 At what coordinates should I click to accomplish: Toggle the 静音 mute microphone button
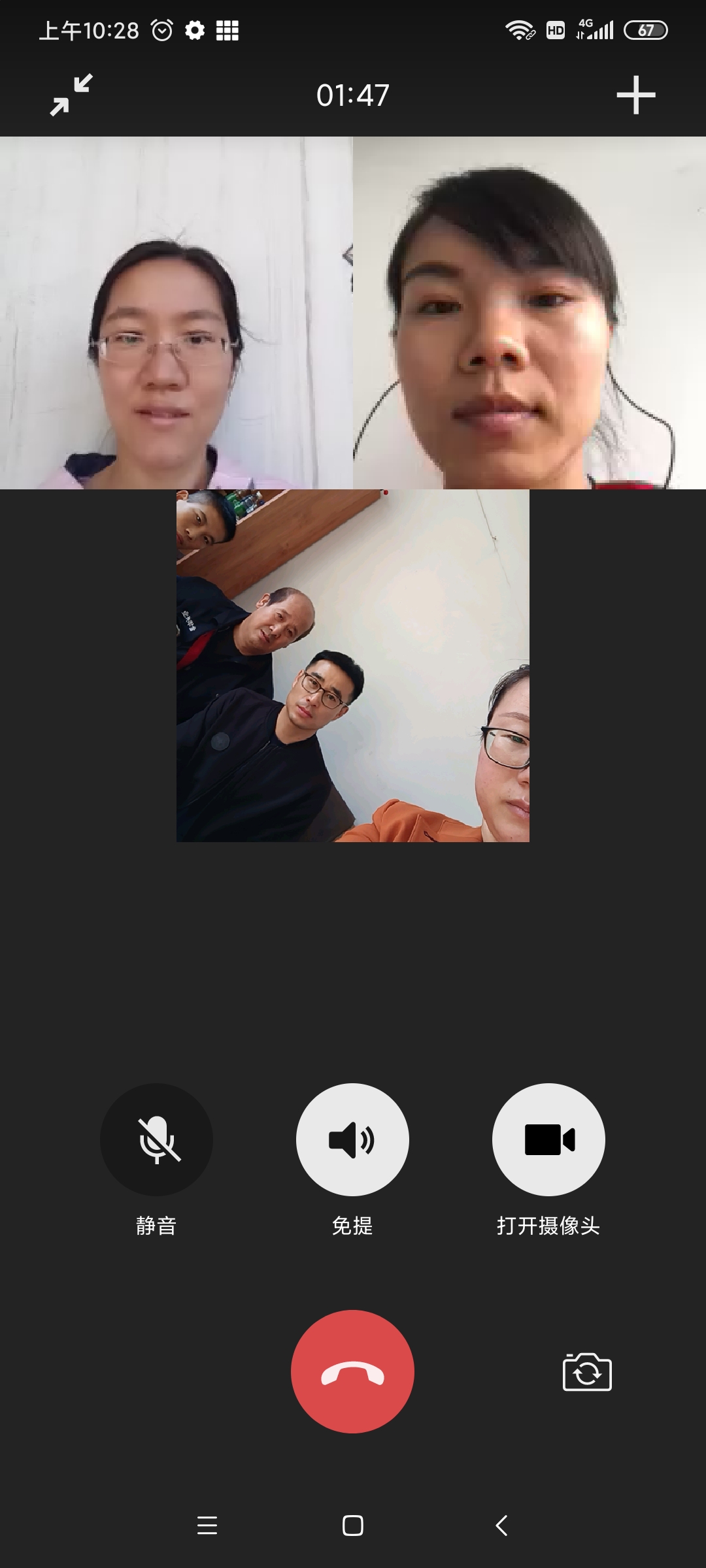(x=156, y=1140)
